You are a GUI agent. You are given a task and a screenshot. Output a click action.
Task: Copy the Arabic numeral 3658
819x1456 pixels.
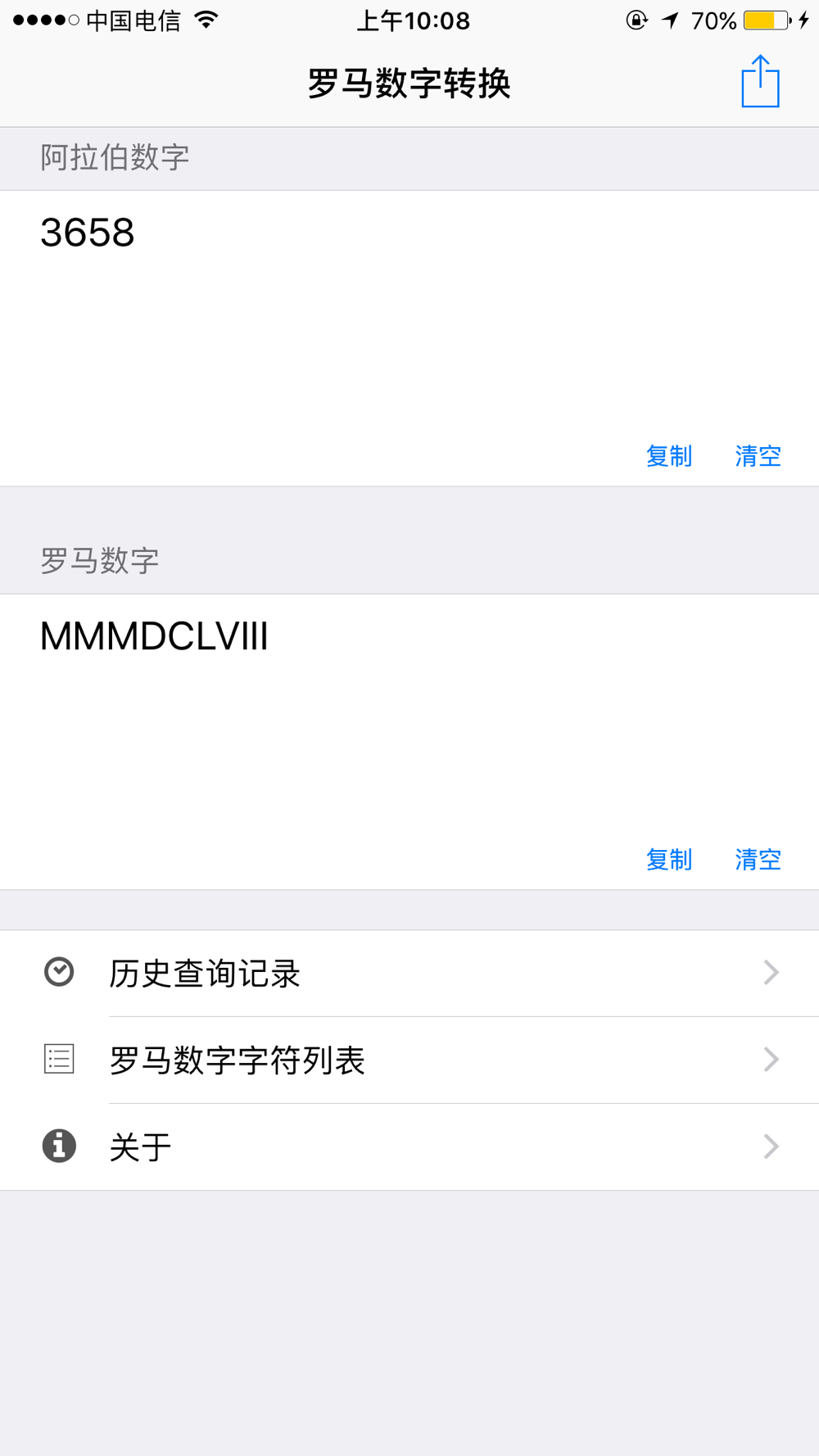coord(669,456)
